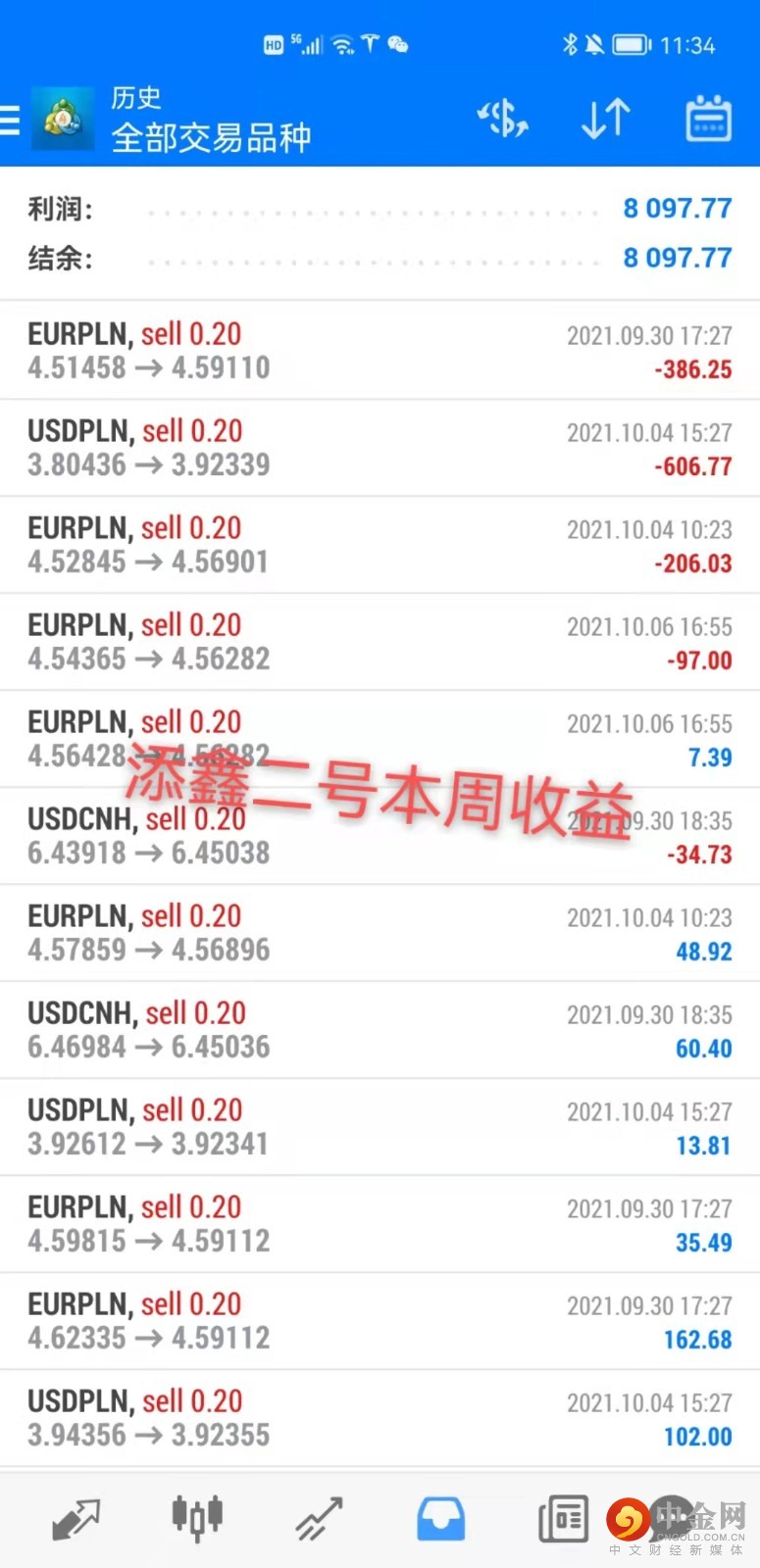Expand the USDCNH trade with -34.73 loss
The width and height of the screenshot is (760, 1568).
[380, 836]
